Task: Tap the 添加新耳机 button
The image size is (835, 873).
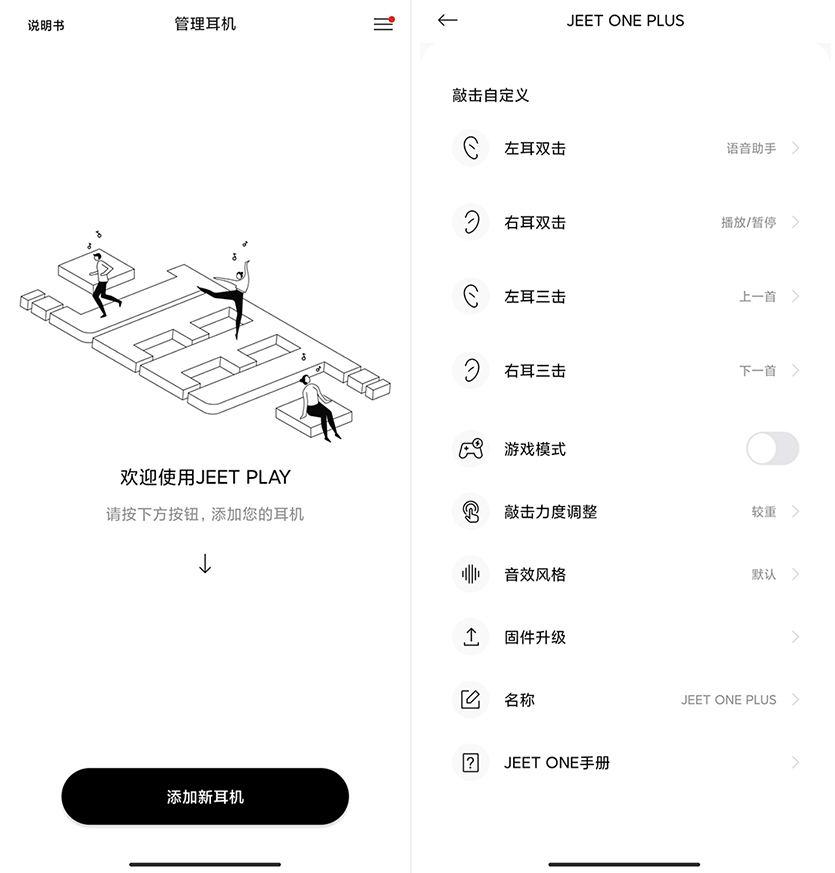Action: pyautogui.click(x=205, y=797)
